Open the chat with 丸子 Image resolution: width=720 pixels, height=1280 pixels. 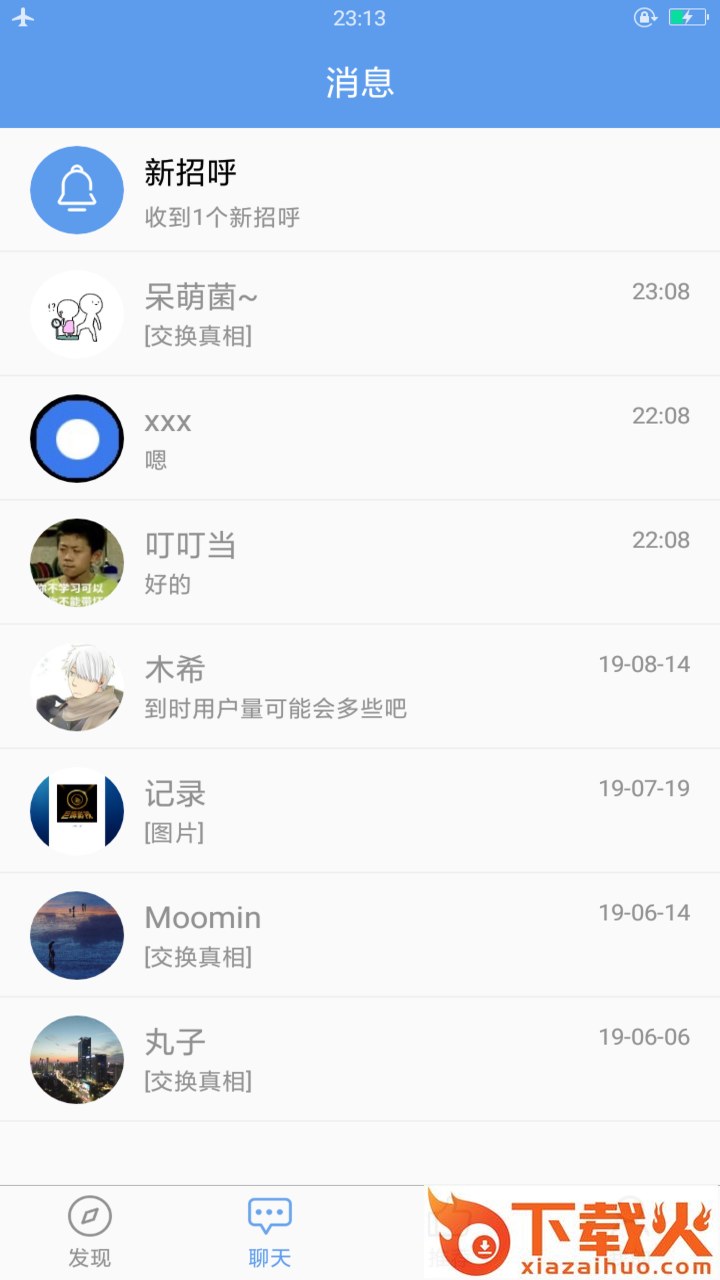tap(360, 1058)
